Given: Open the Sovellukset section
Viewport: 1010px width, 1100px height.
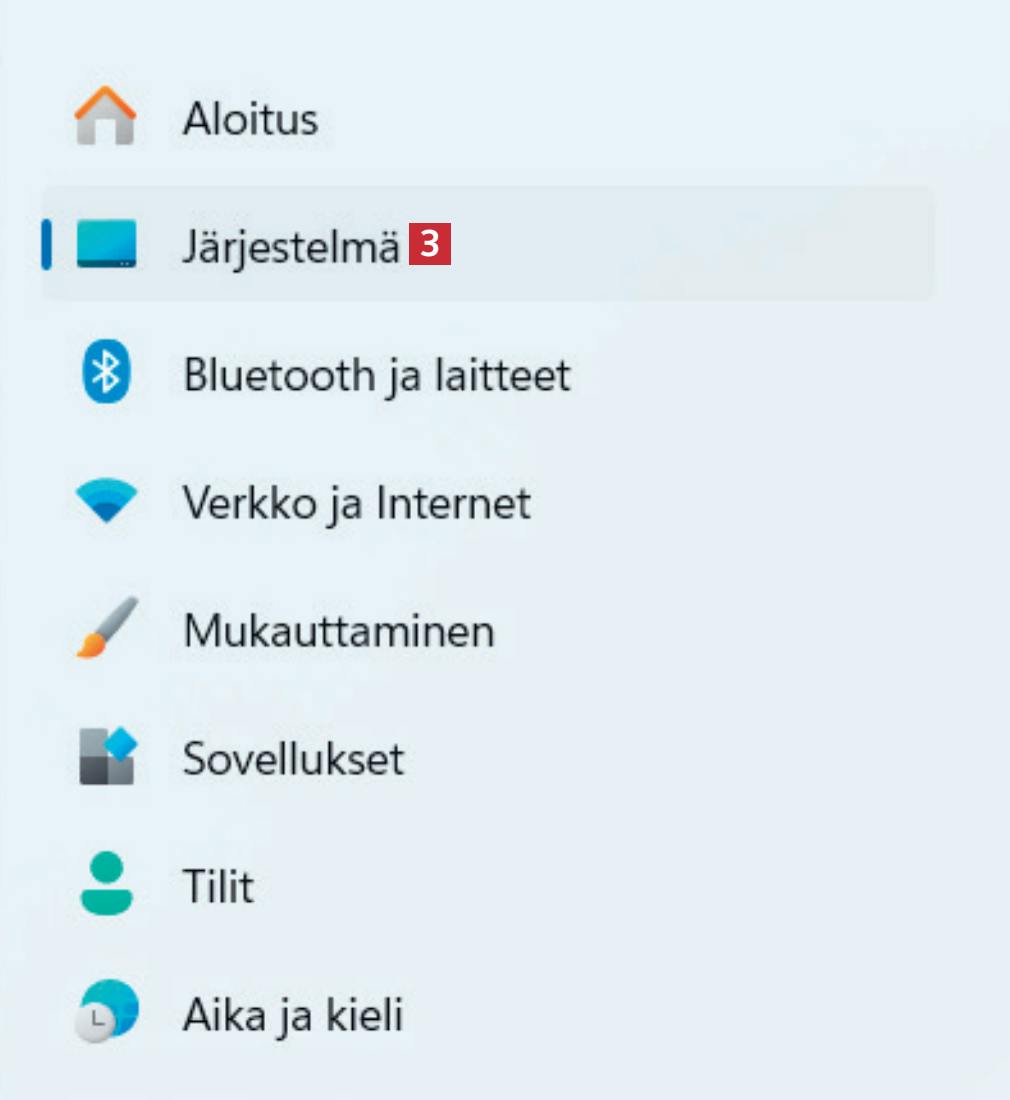Looking at the screenshot, I should click(x=293, y=759).
